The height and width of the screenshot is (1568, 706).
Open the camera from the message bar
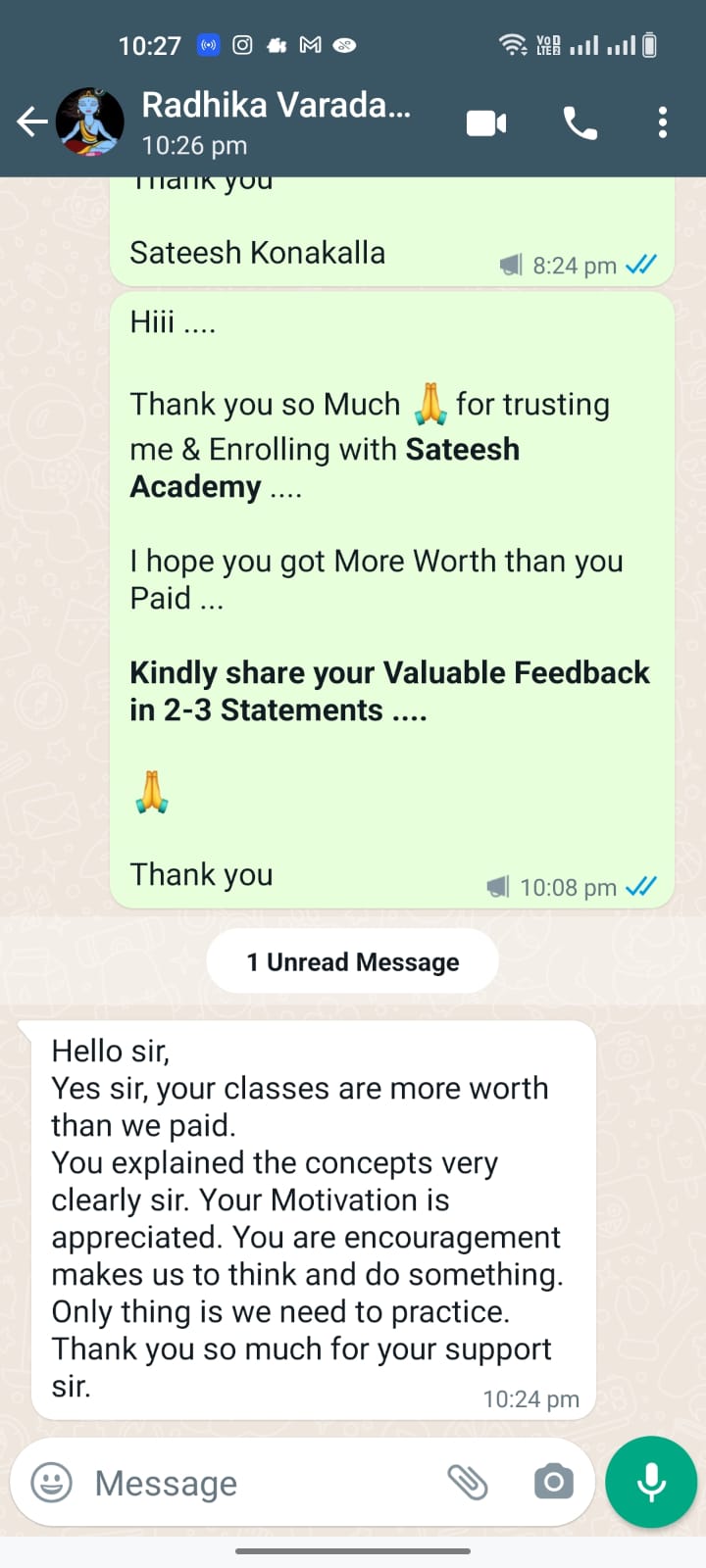554,1482
